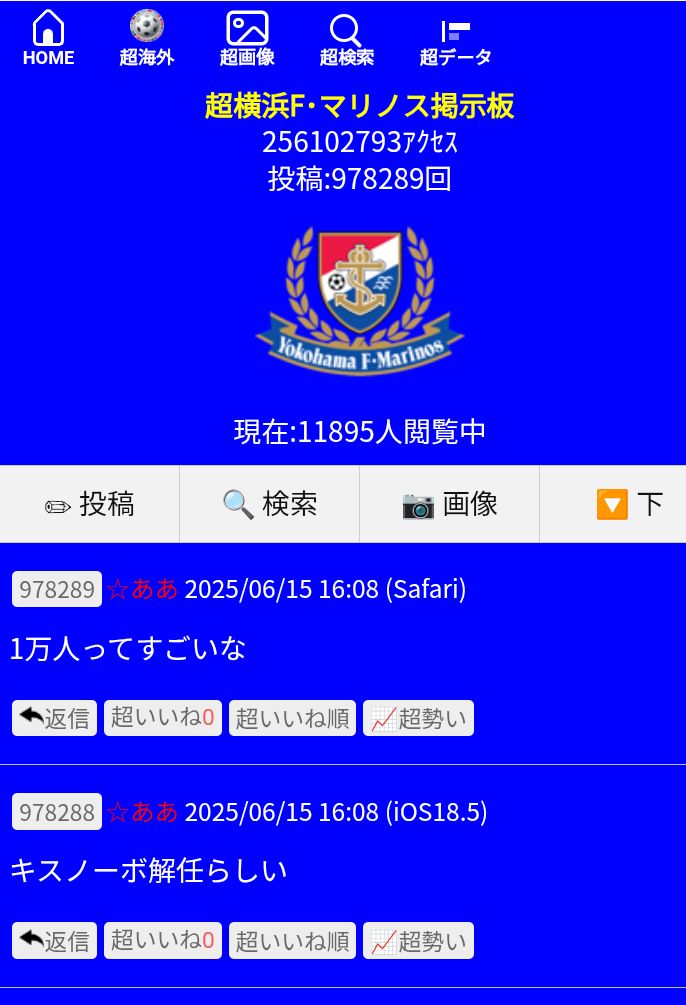Open post number 978289
This screenshot has width=686, height=1005.
[x=57, y=589]
